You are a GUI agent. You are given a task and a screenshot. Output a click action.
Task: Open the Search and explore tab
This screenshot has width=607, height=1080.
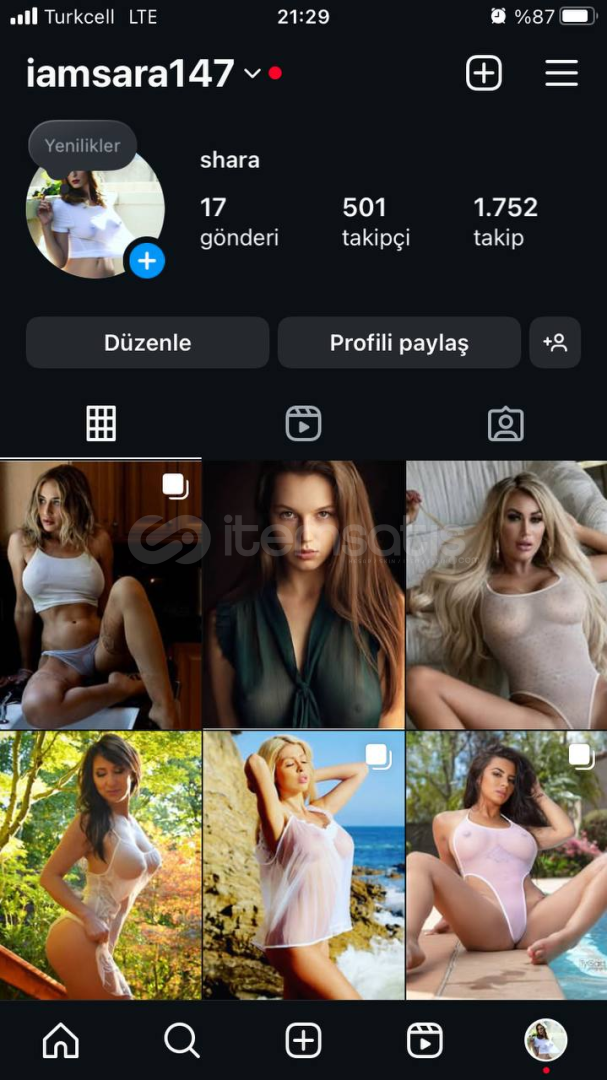pos(182,1041)
